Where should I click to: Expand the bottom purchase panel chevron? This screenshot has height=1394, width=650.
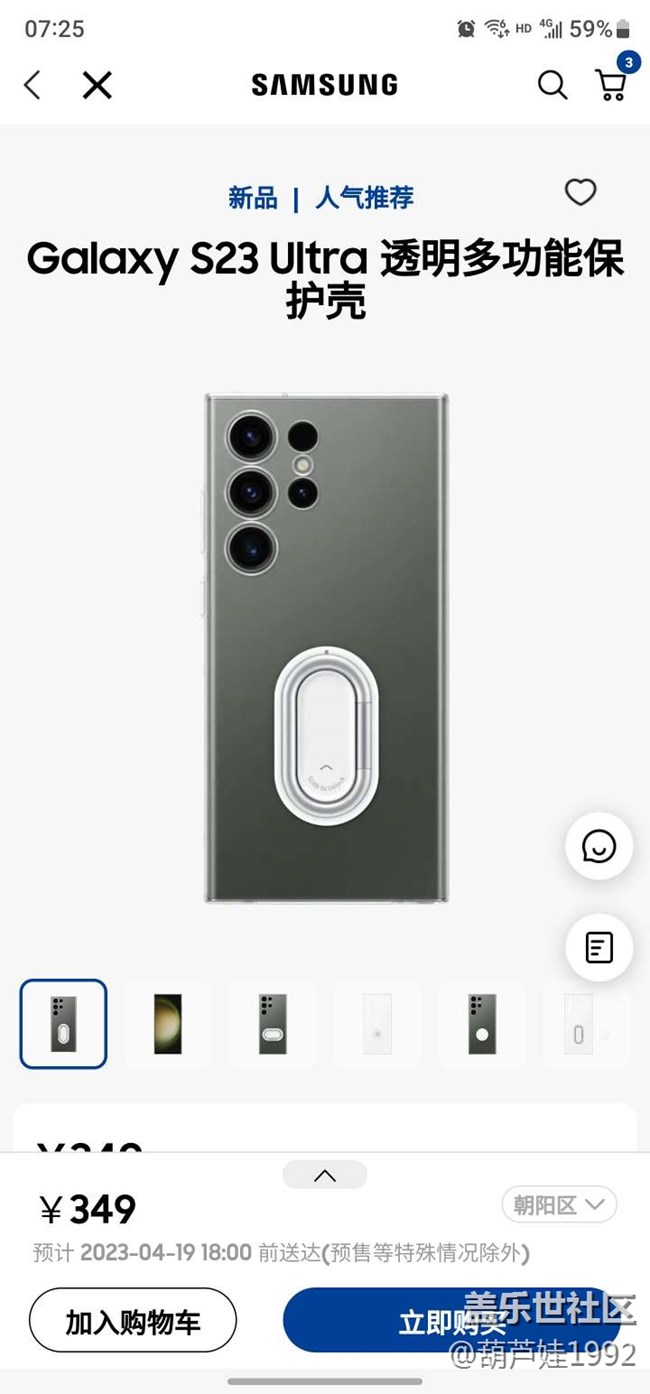coord(325,1175)
